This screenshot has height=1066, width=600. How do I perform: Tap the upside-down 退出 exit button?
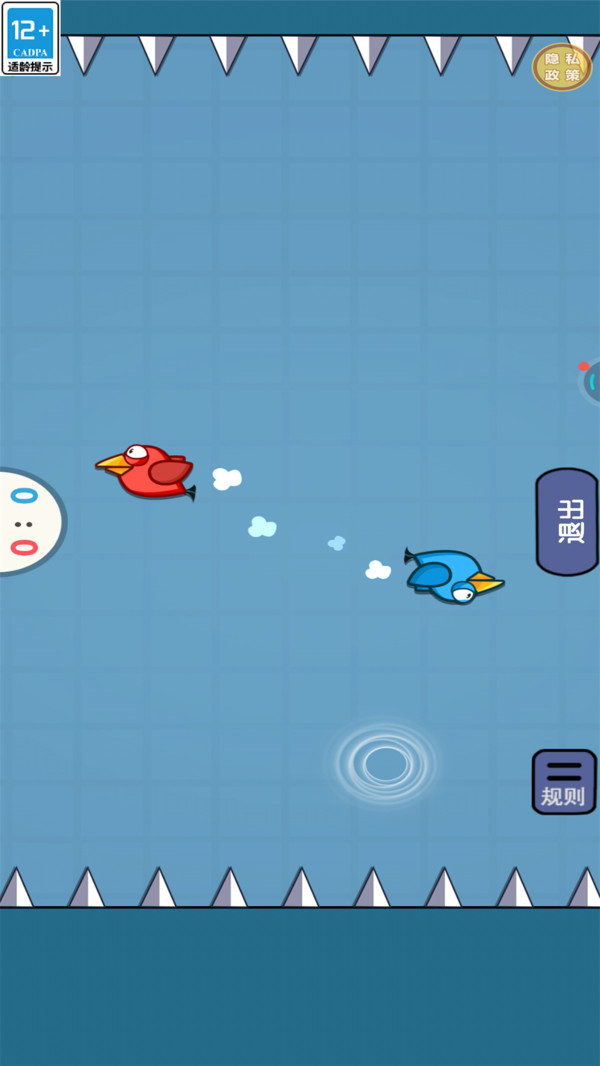[x=567, y=521]
